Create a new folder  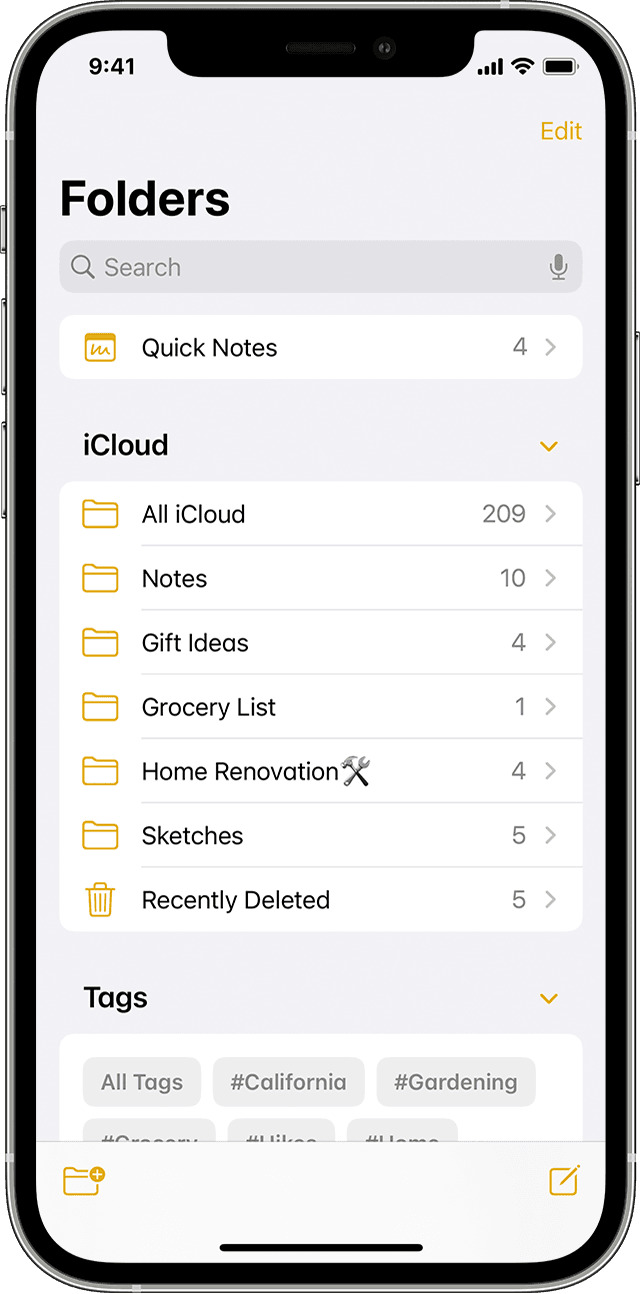[x=84, y=1181]
